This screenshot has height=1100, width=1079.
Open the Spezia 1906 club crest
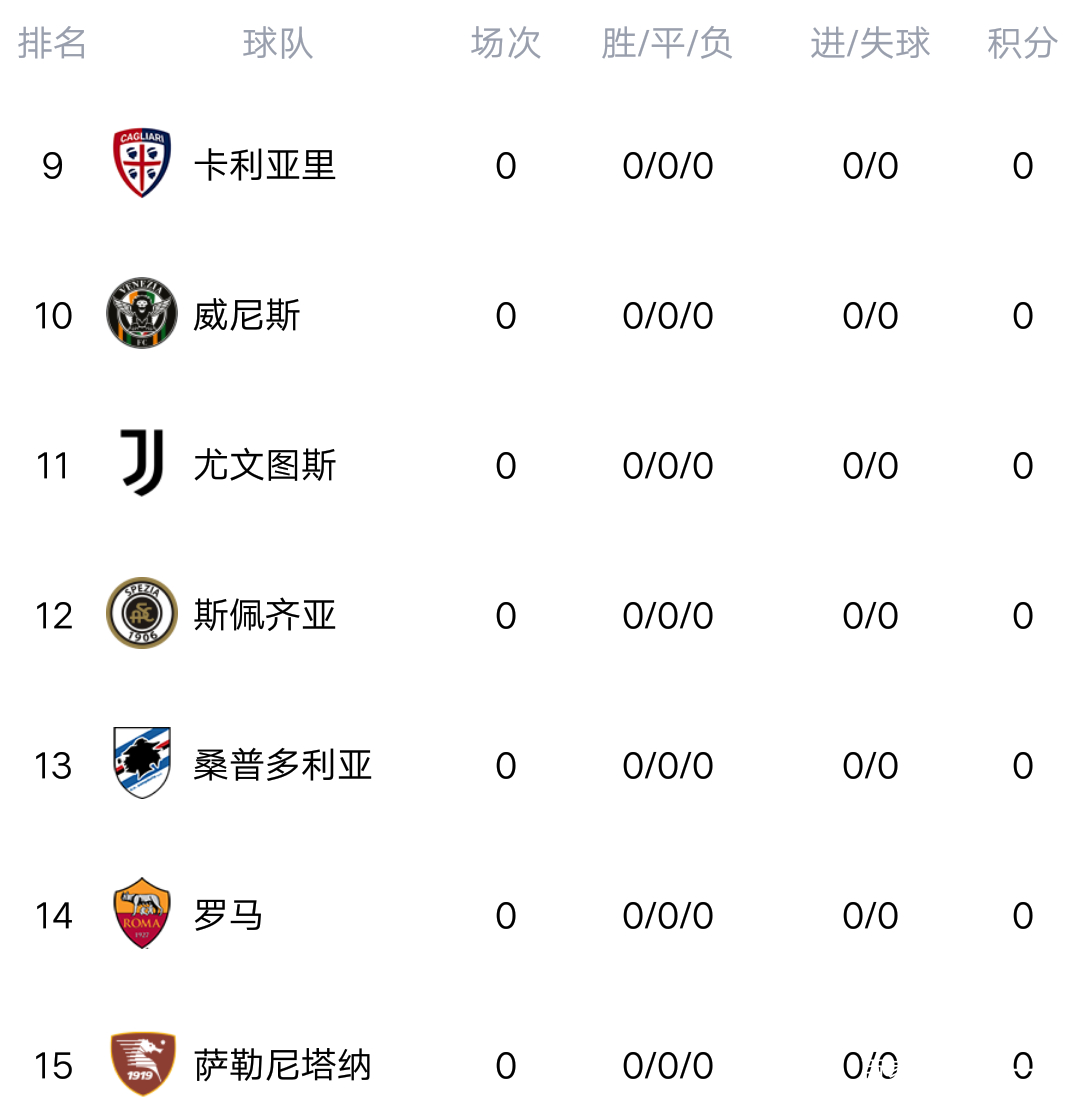tap(142, 615)
